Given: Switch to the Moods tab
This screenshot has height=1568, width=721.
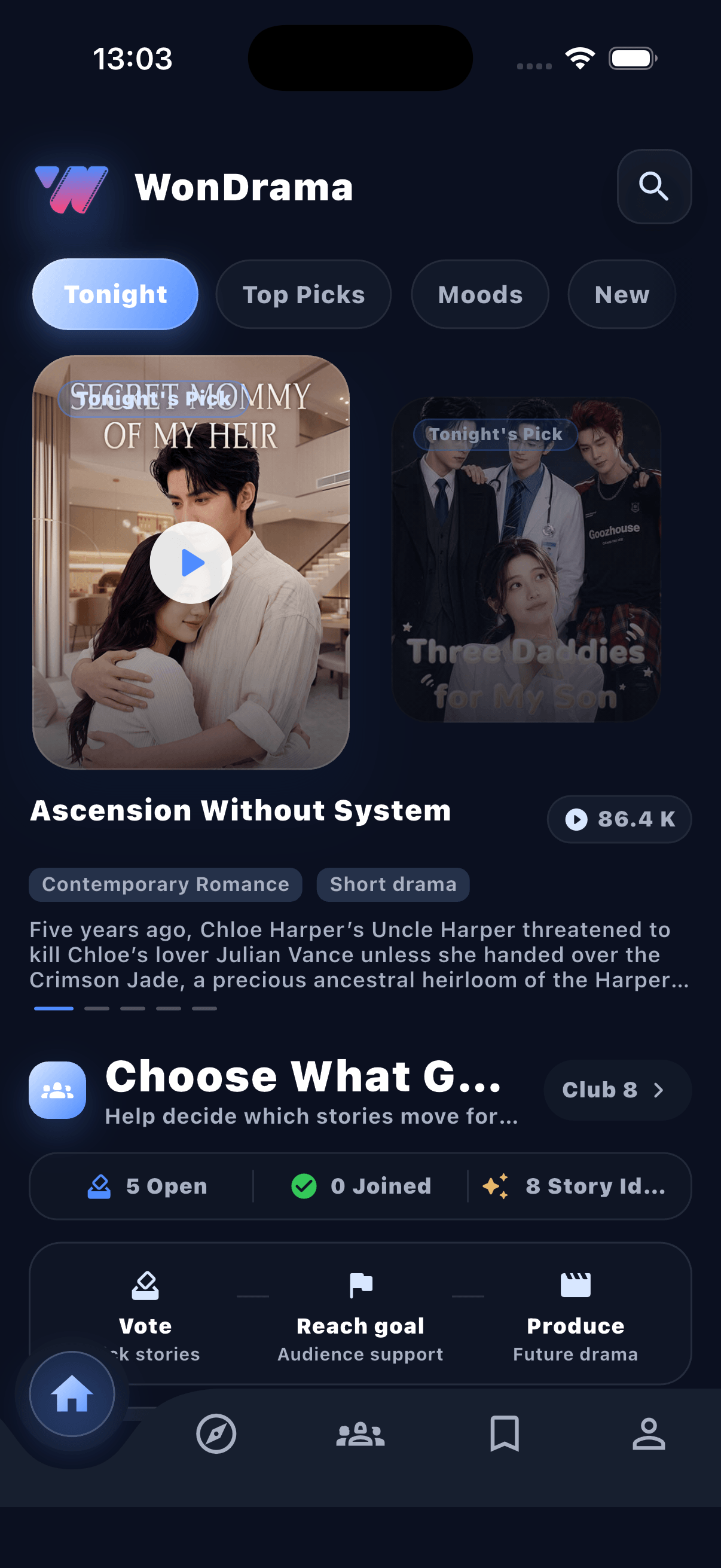Looking at the screenshot, I should pos(480,295).
